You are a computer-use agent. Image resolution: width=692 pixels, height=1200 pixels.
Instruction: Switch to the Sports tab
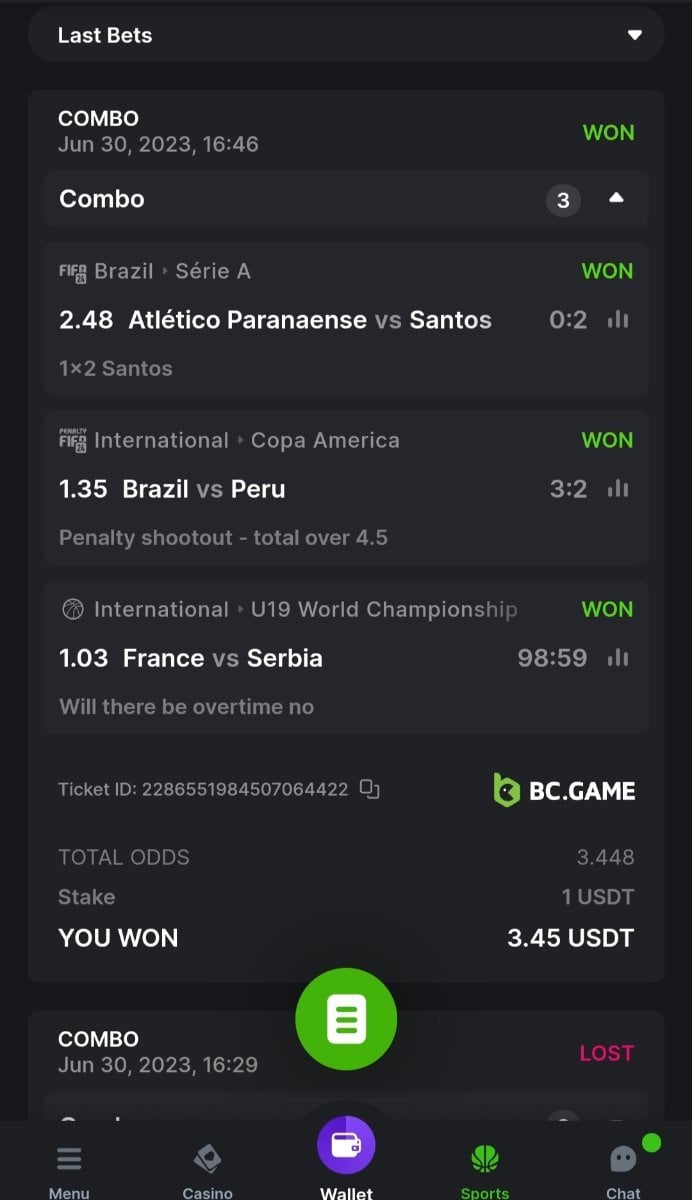pyautogui.click(x=484, y=1170)
